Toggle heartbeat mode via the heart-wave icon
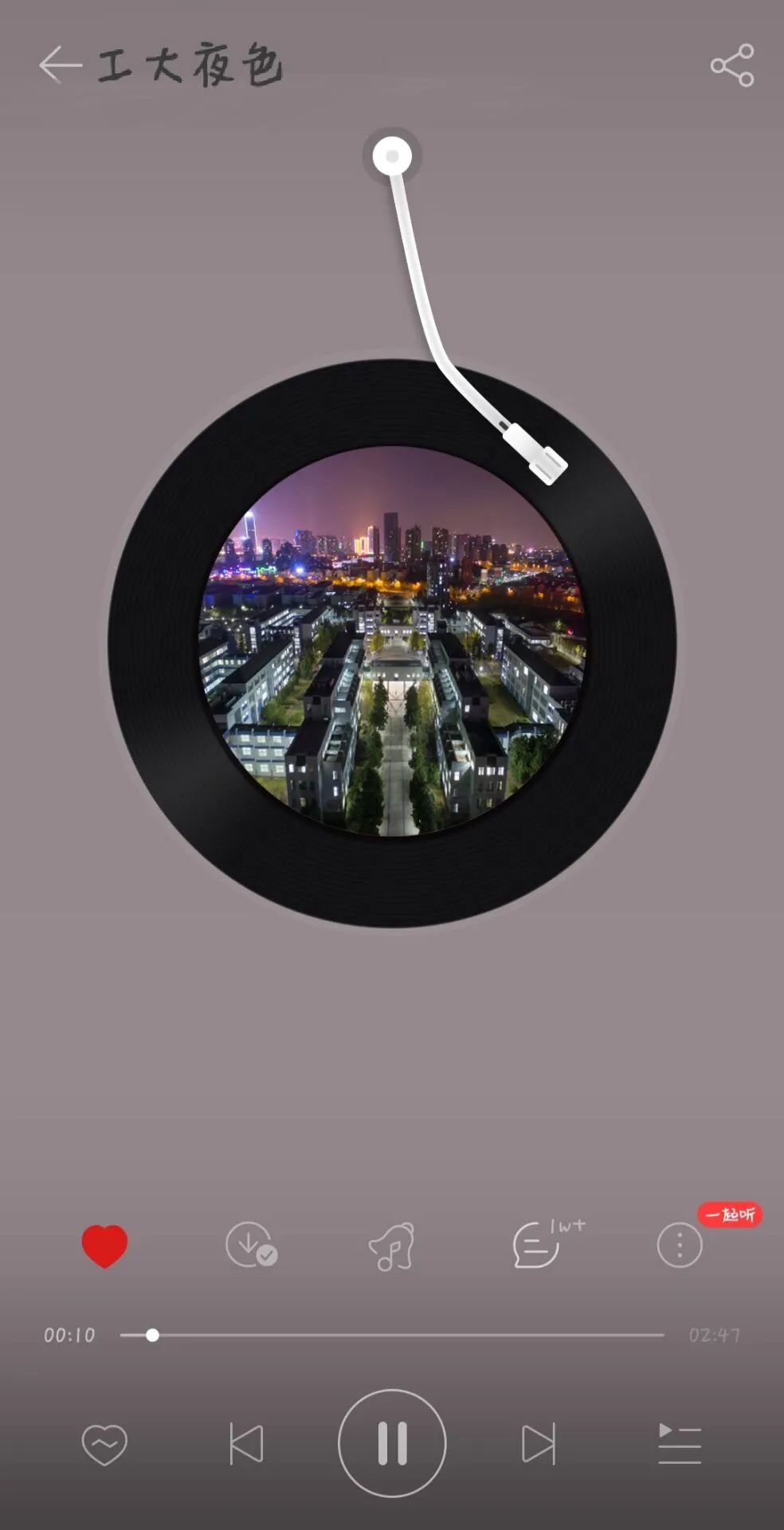The image size is (784, 1530). click(x=104, y=1444)
